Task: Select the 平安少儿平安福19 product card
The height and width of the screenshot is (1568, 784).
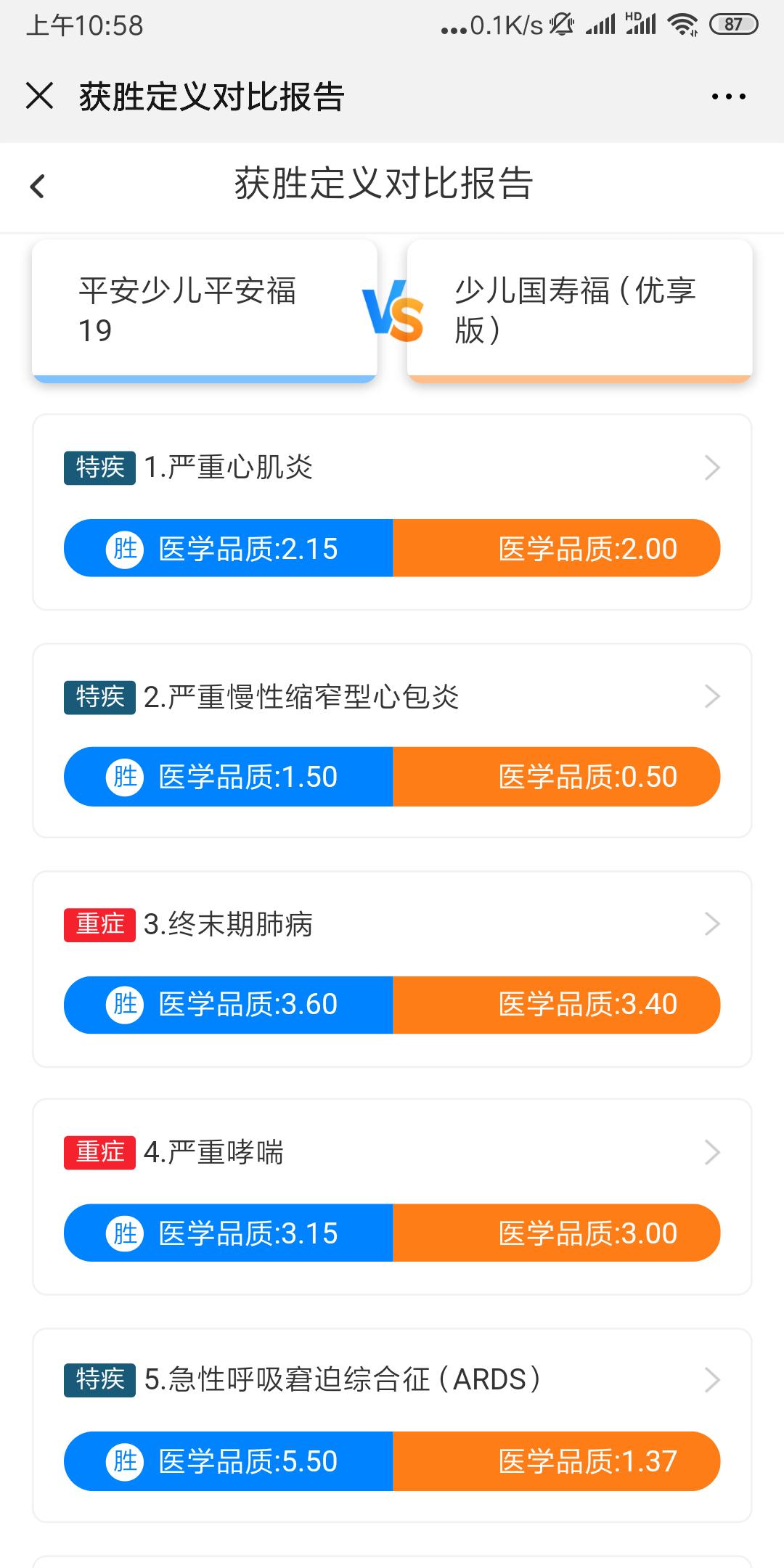Action: pos(204,309)
